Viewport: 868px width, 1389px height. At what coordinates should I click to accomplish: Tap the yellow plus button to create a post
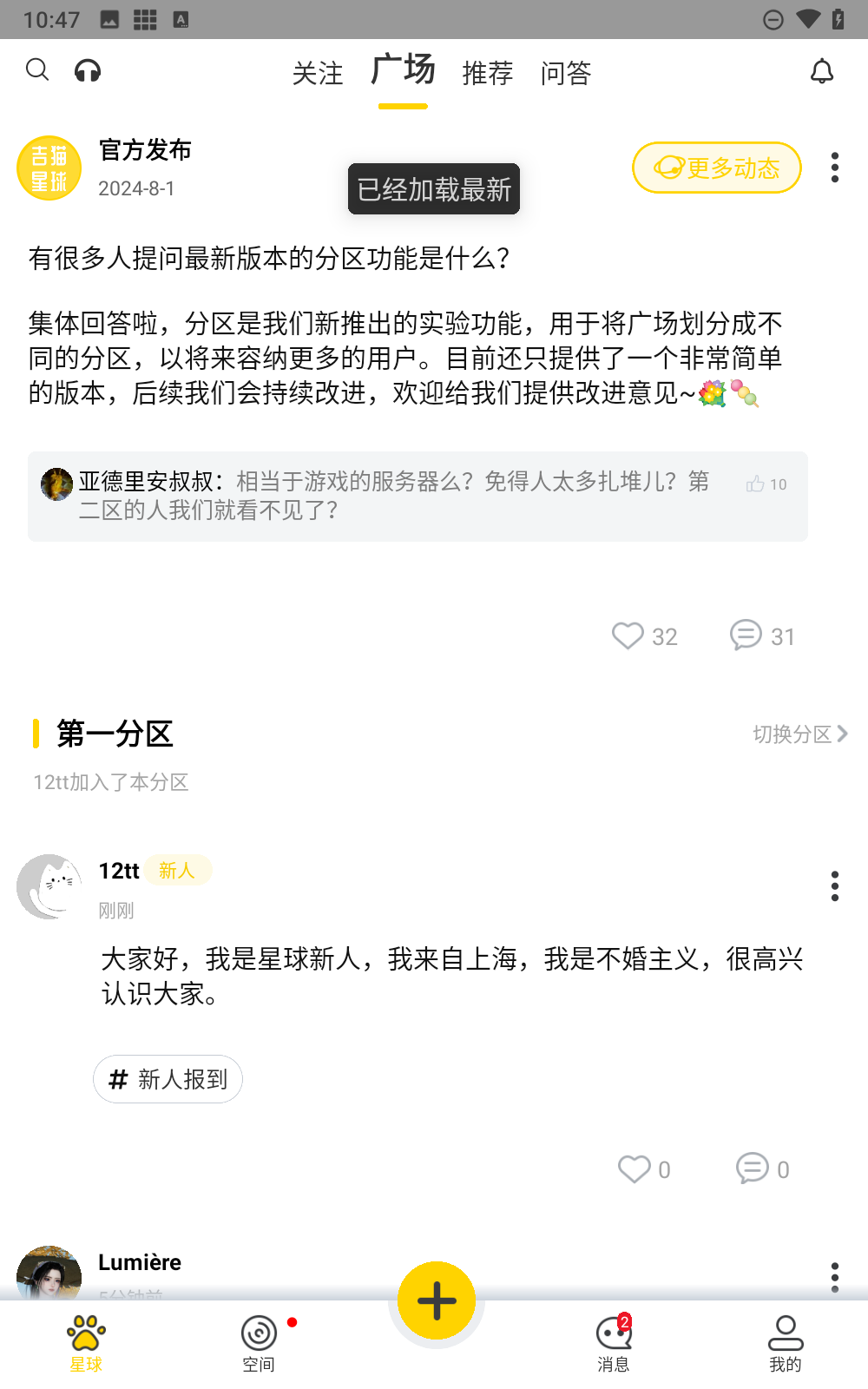point(436,1300)
